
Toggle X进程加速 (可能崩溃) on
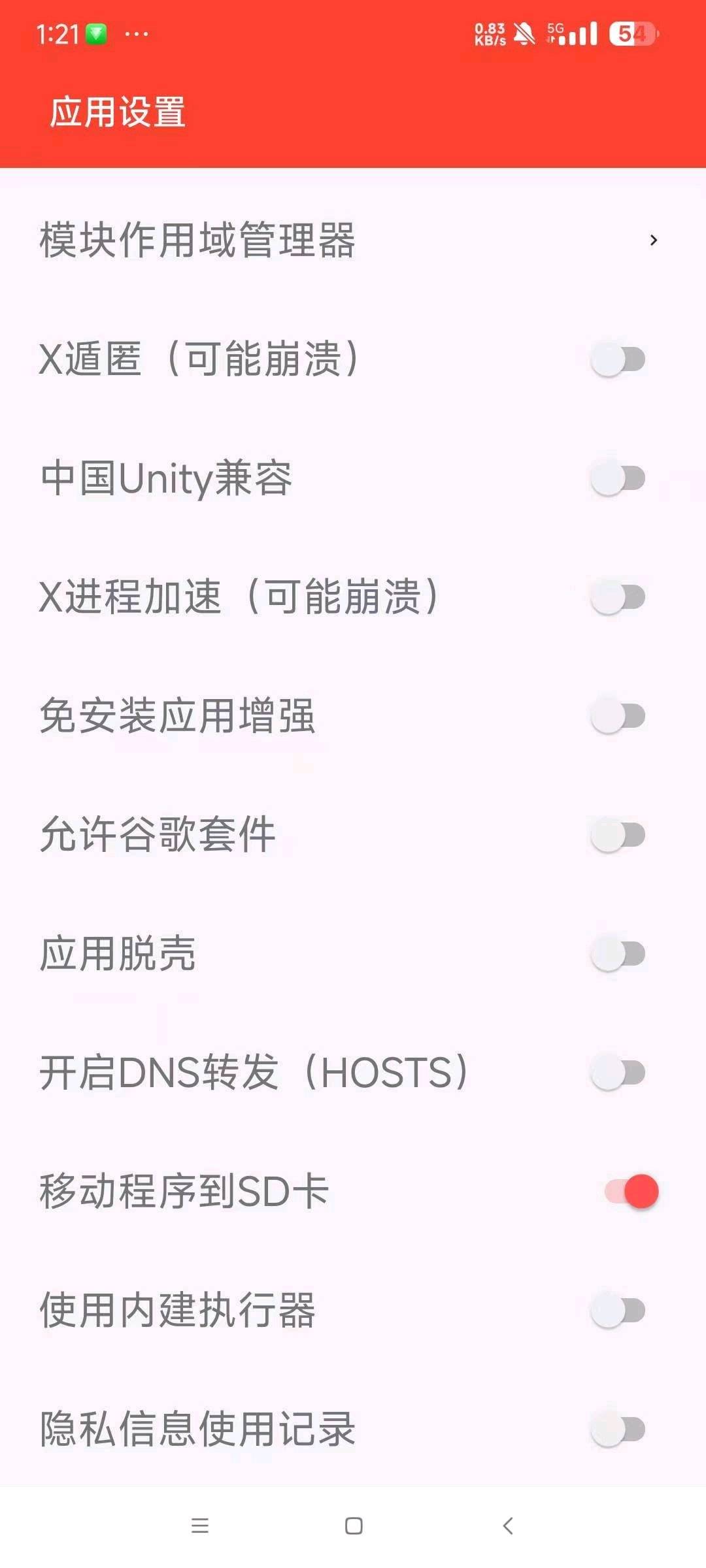click(618, 597)
